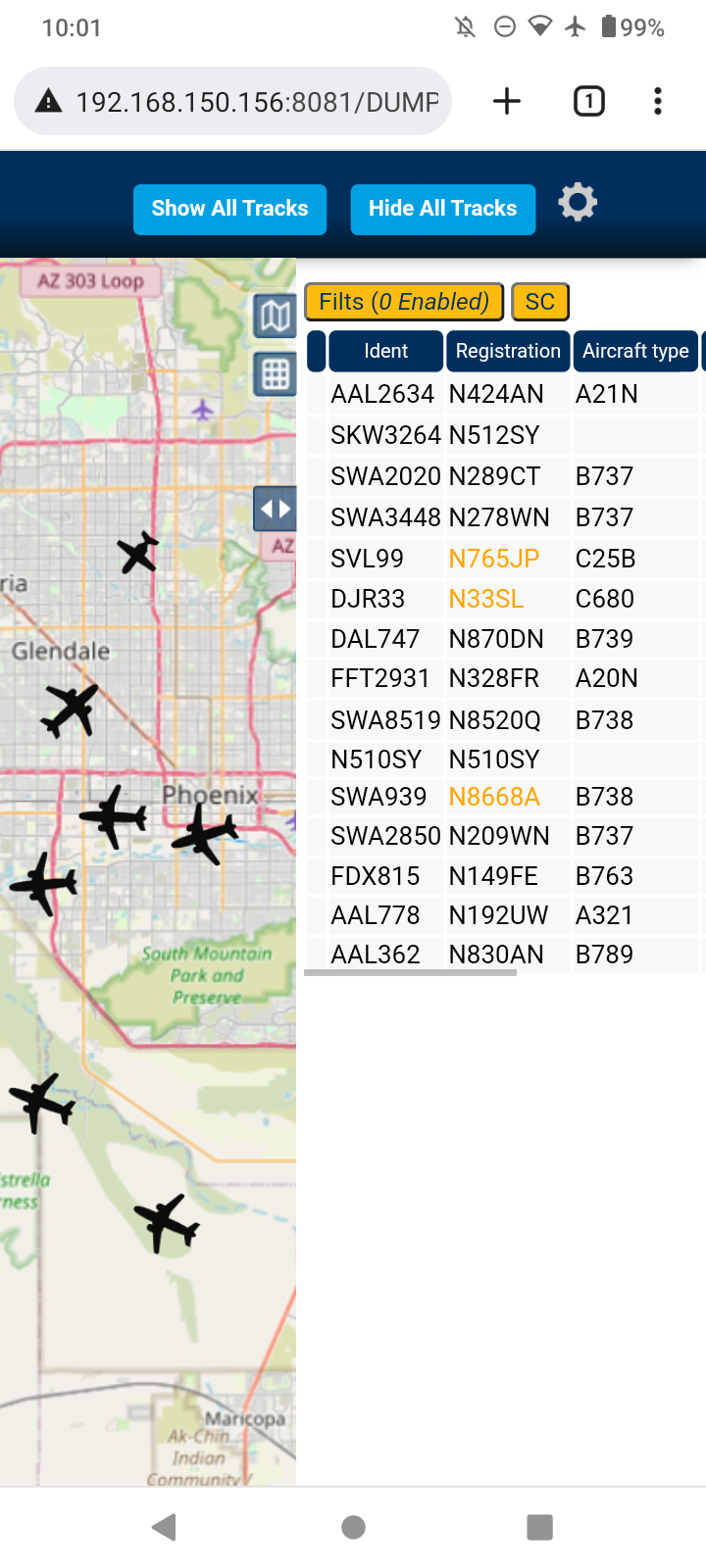The image size is (706, 1568).
Task: Tap the browser address bar
Action: pos(233,101)
